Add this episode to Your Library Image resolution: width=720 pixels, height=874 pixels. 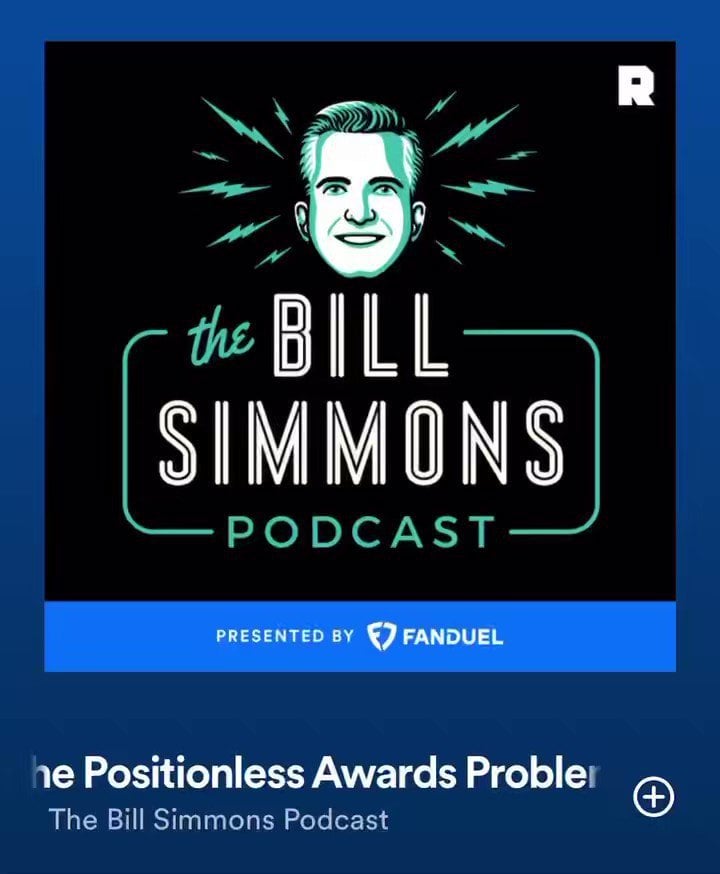[x=655, y=797]
